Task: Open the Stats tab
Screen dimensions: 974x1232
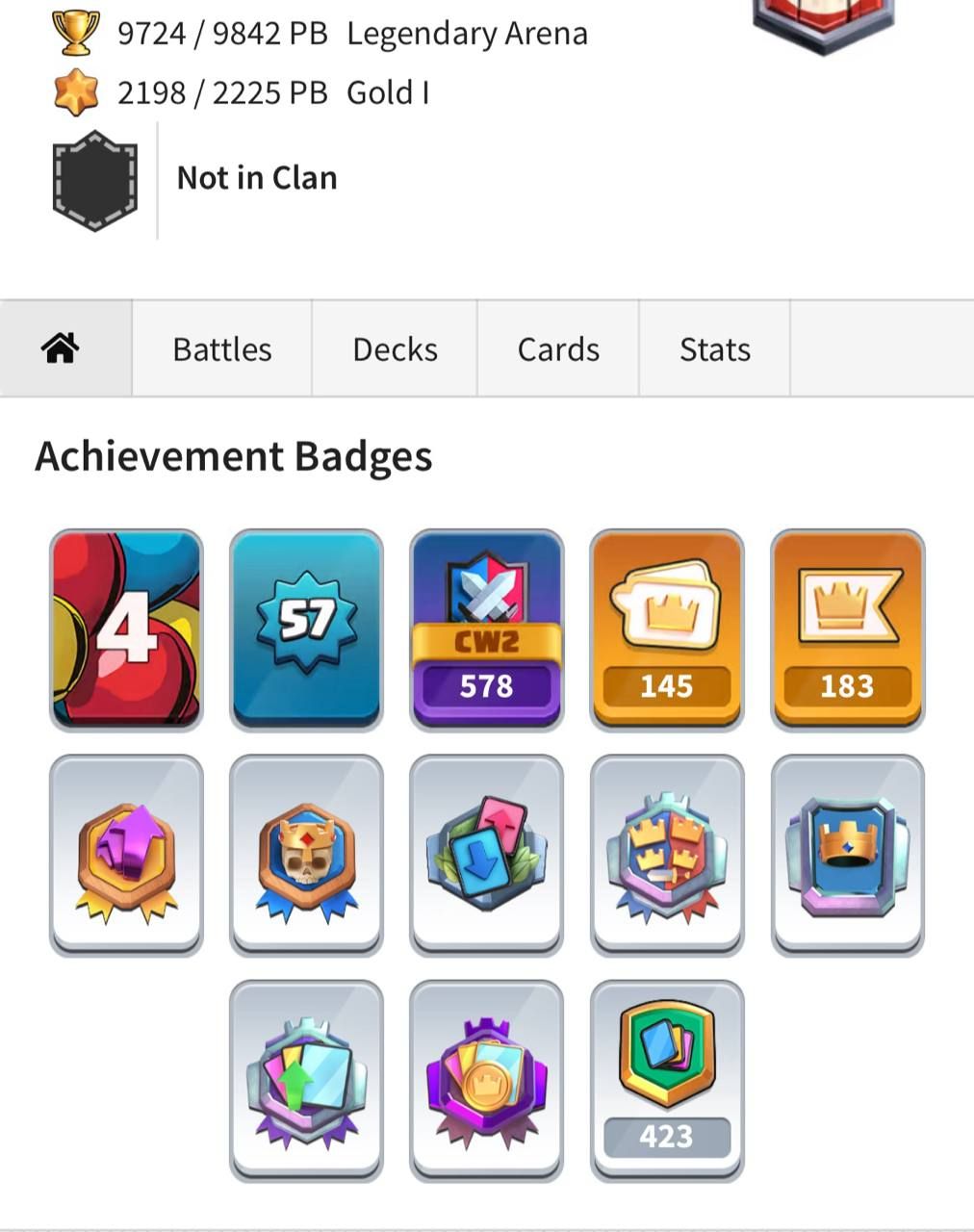Action: tap(714, 349)
